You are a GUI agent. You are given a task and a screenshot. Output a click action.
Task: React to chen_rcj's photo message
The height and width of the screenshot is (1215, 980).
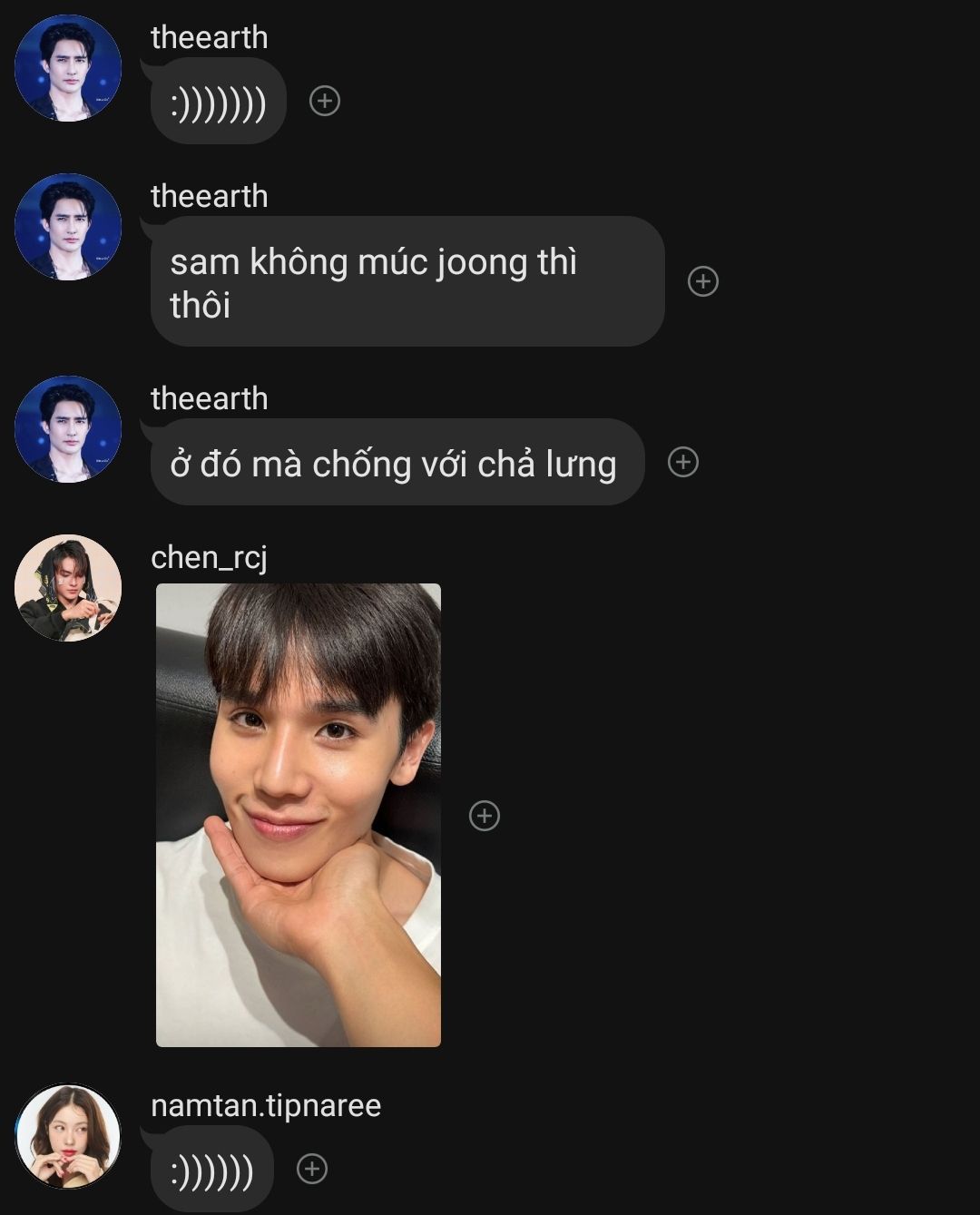click(485, 816)
